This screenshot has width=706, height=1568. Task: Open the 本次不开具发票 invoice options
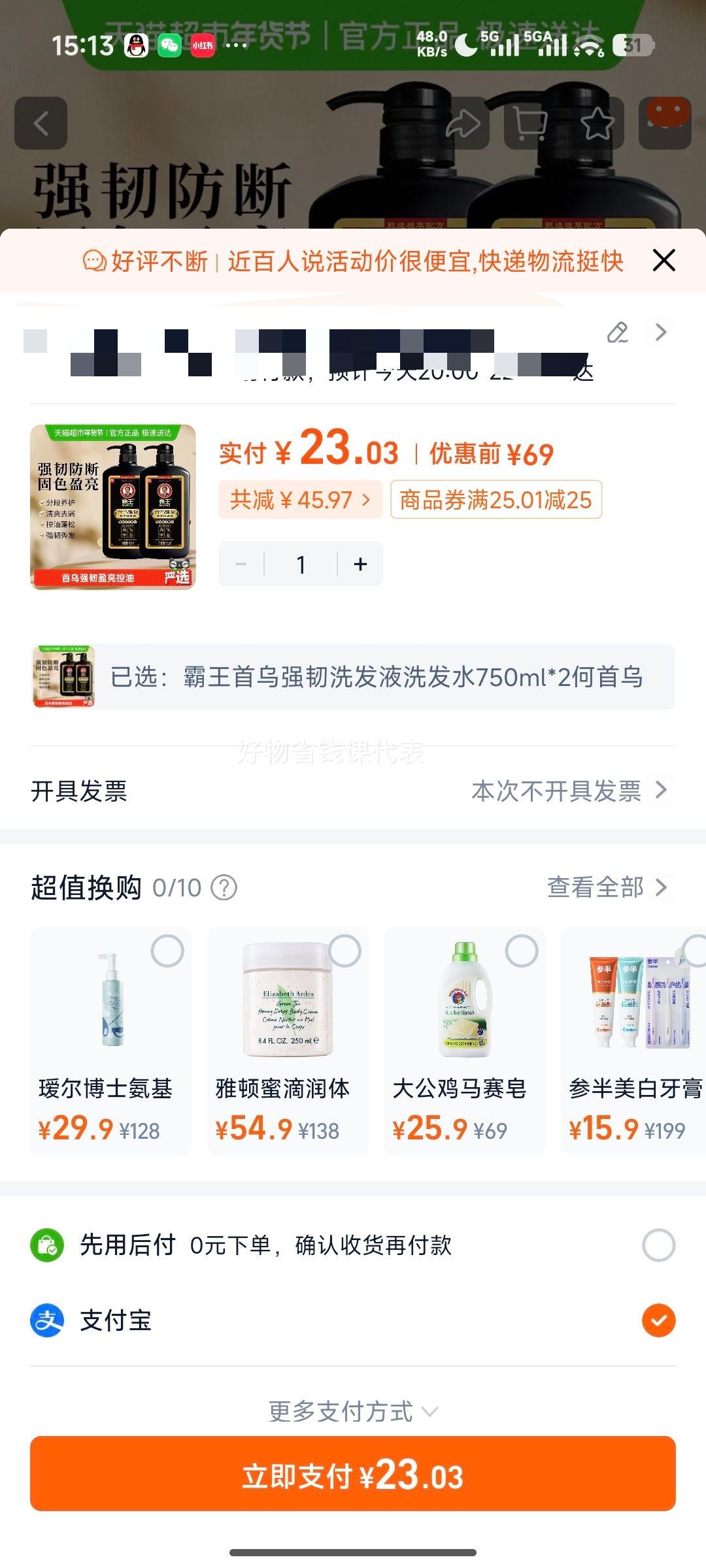[x=556, y=792]
